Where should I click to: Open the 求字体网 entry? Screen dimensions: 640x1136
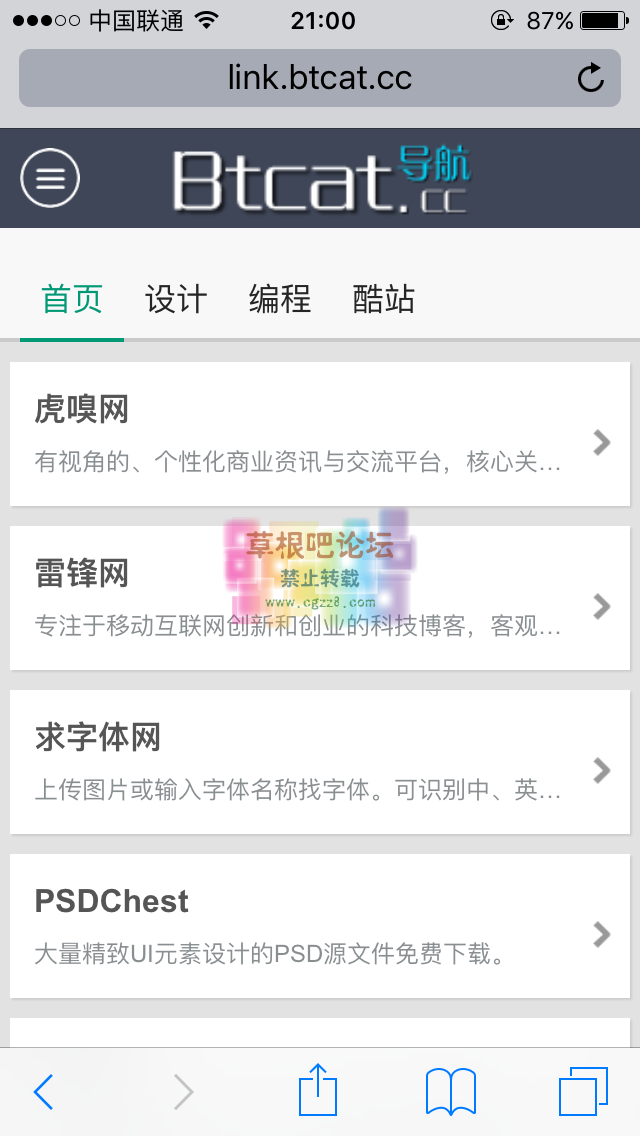320,762
